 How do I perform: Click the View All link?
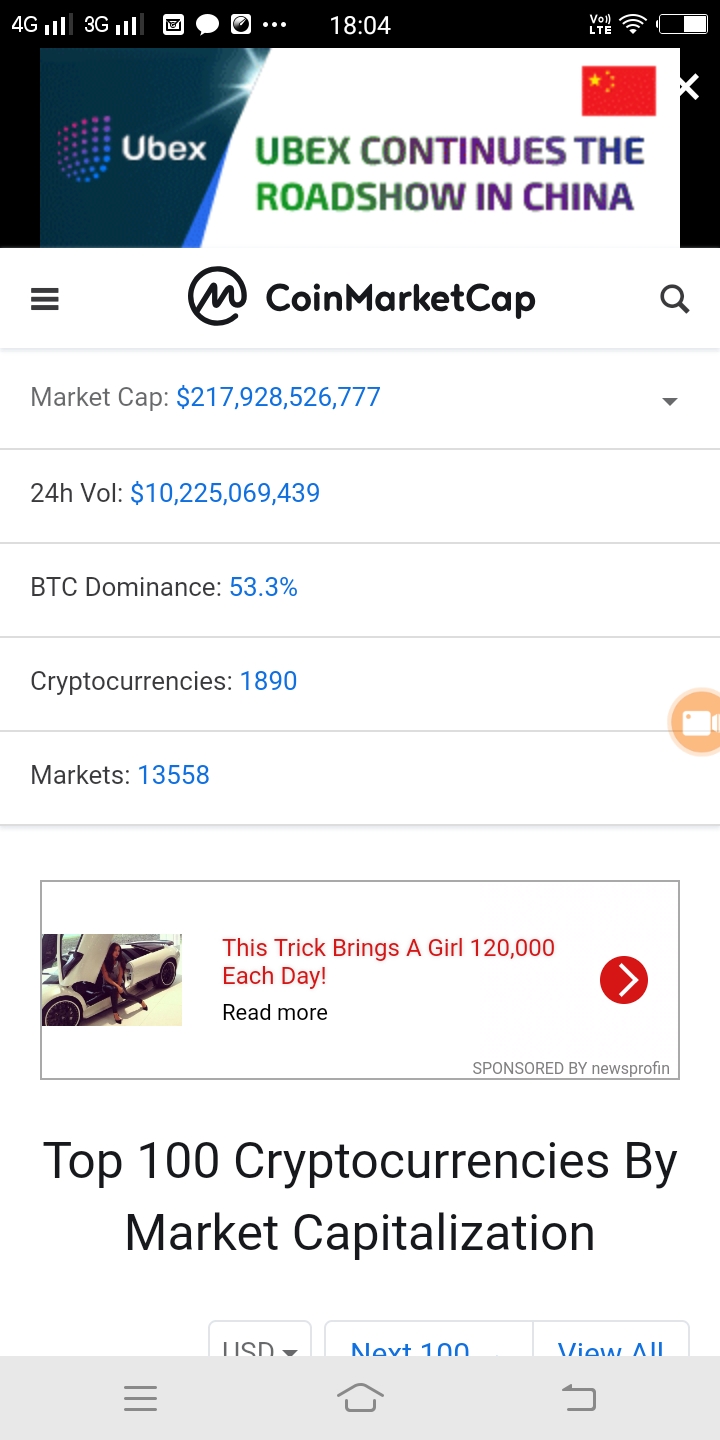[x=611, y=1350]
